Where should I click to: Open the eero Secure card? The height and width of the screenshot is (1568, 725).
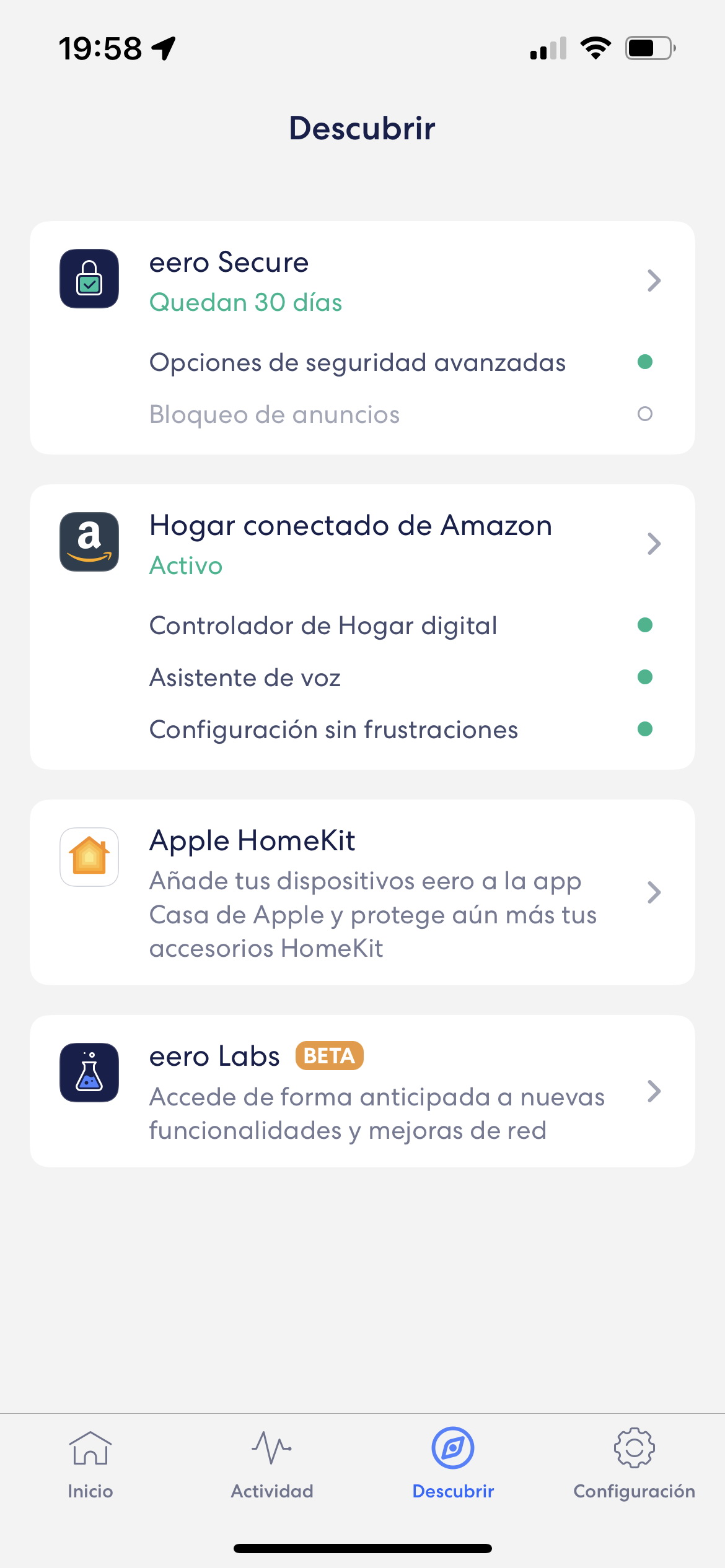pos(362,338)
